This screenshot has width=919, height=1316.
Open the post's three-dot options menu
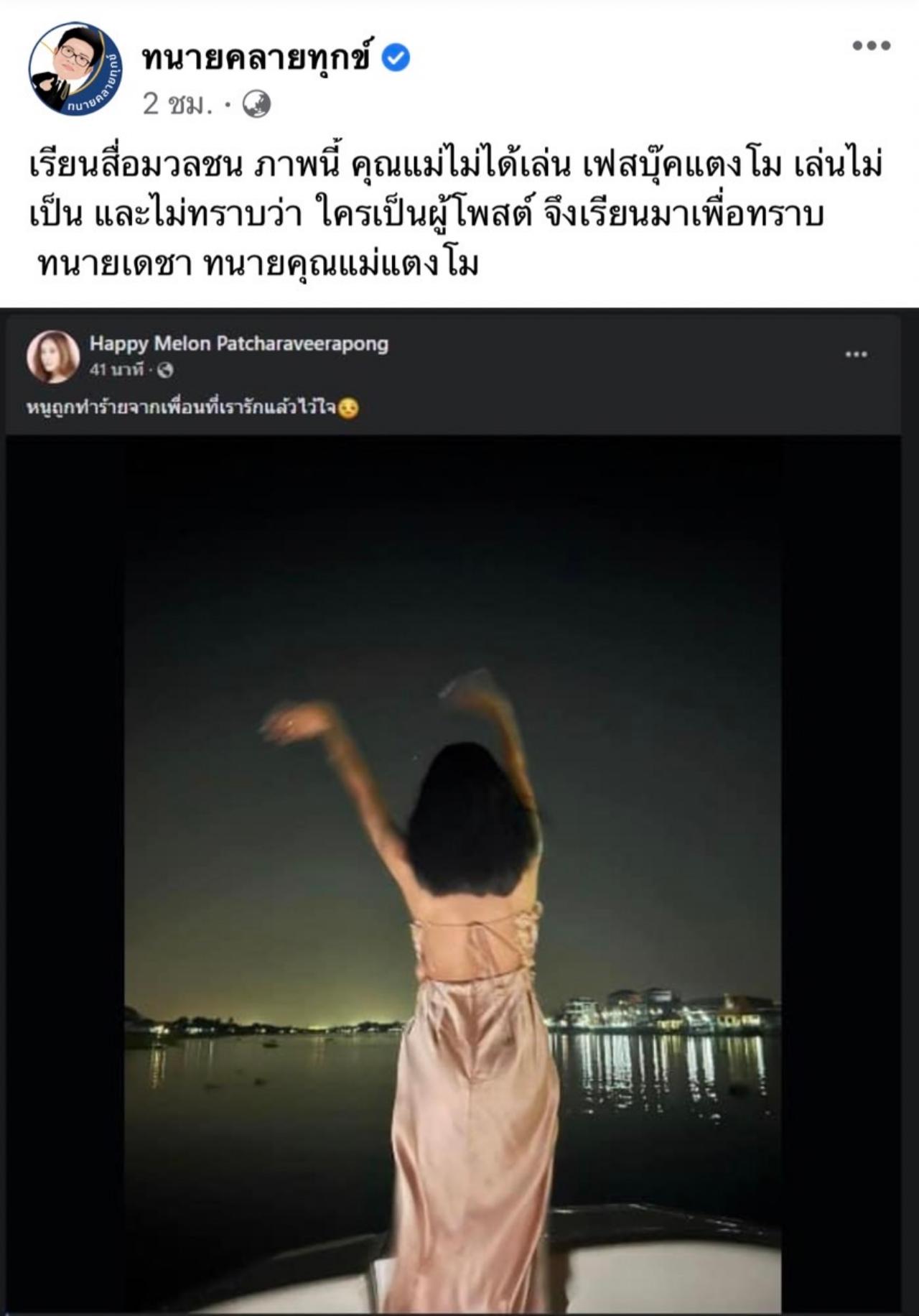coord(871,45)
